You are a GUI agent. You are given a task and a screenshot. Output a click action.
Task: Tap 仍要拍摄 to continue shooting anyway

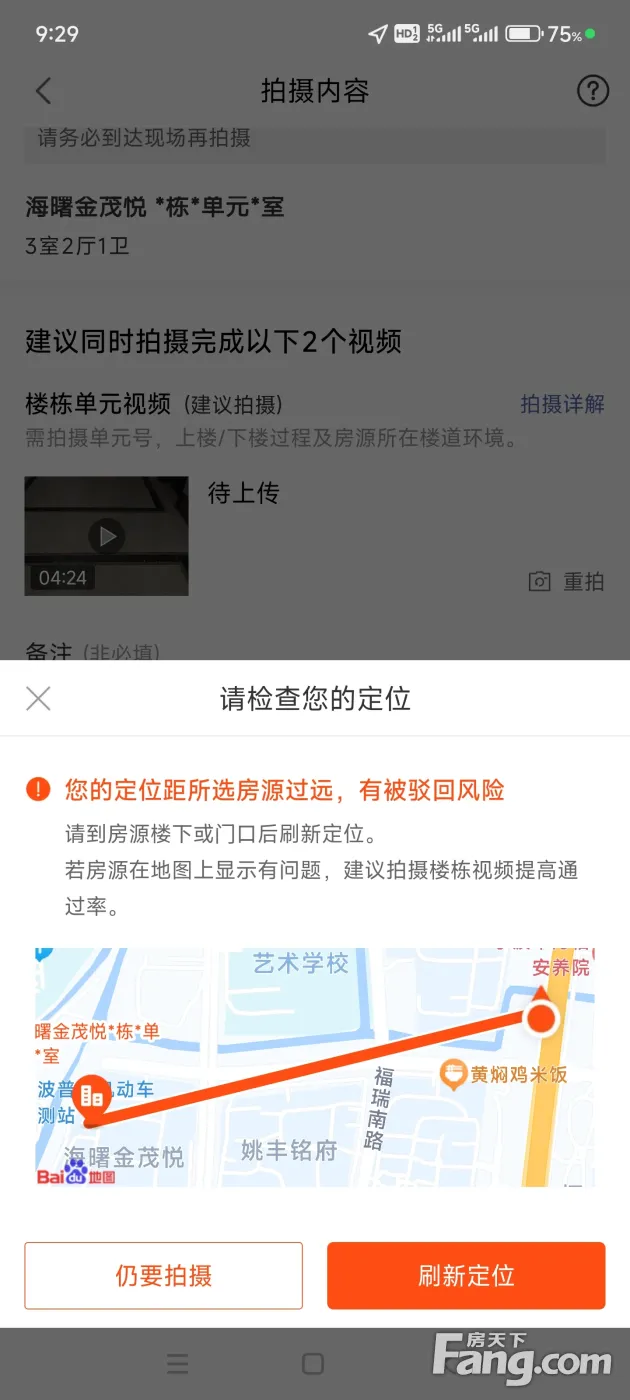[x=163, y=1275]
